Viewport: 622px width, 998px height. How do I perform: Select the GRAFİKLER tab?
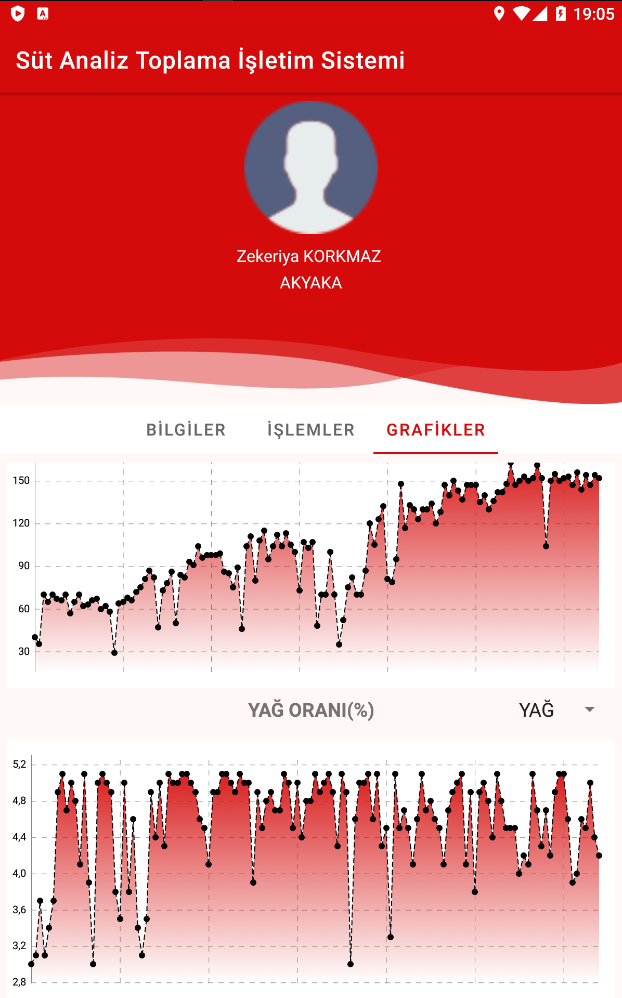tap(436, 430)
